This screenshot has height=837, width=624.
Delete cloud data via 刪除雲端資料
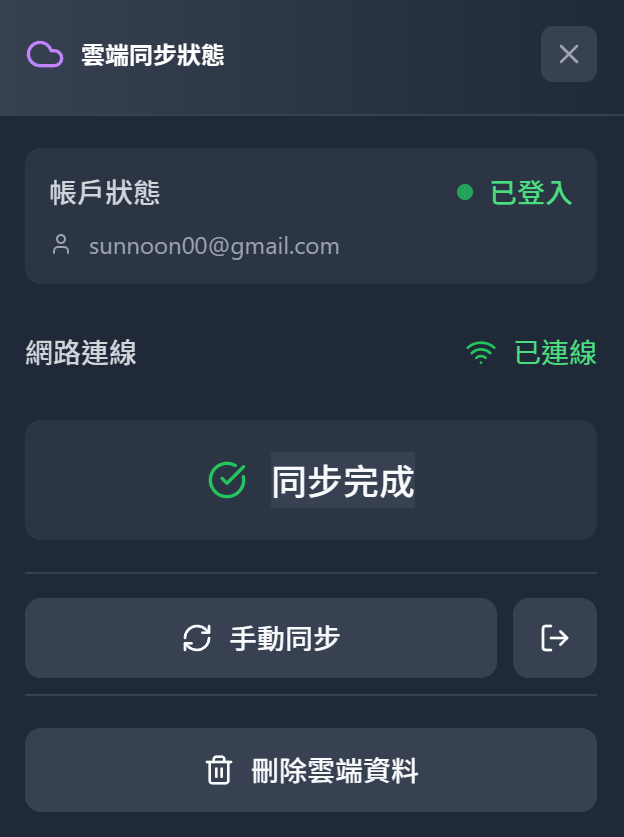coord(311,770)
